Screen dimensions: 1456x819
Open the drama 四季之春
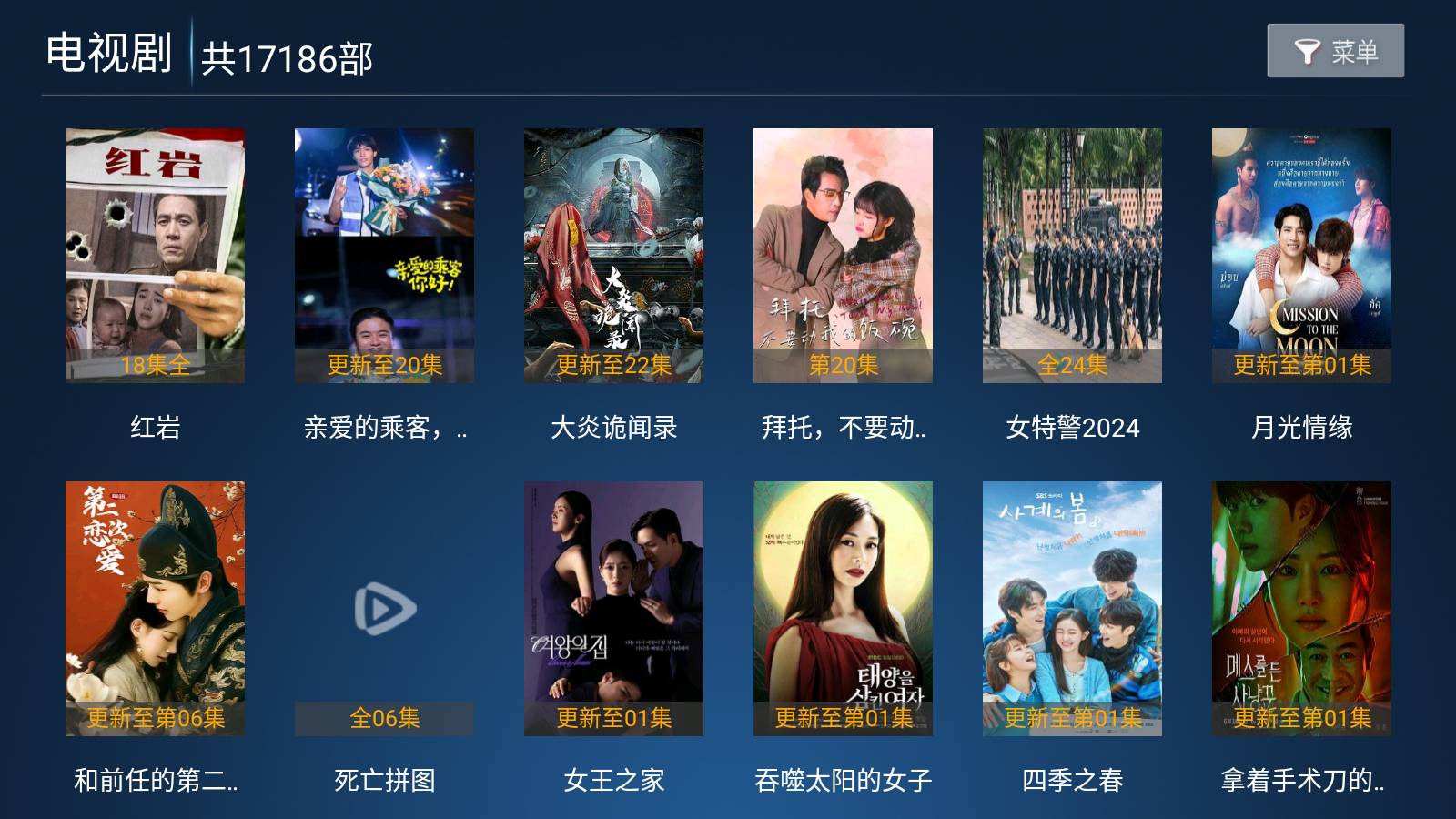[x=1072, y=608]
